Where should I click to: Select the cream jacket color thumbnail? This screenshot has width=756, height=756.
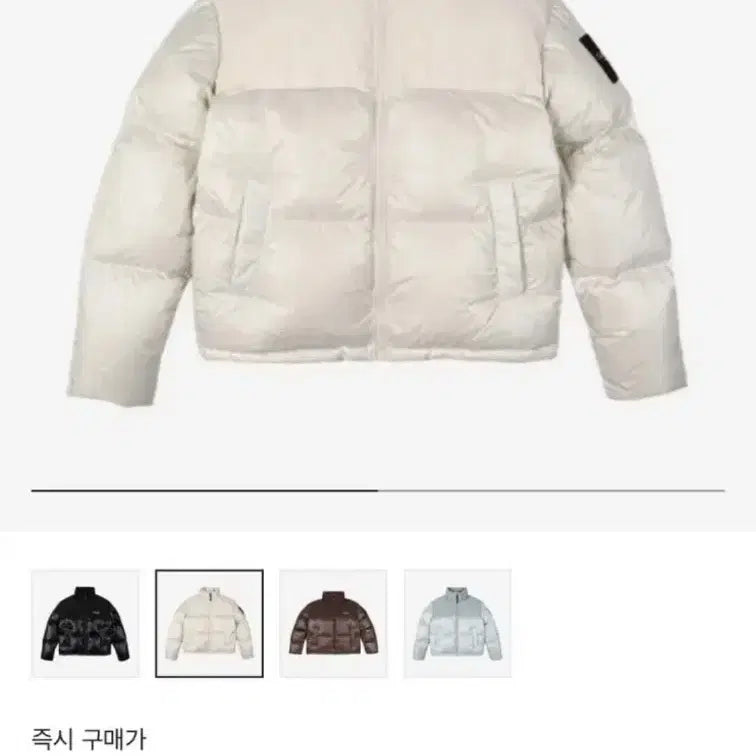pos(209,623)
